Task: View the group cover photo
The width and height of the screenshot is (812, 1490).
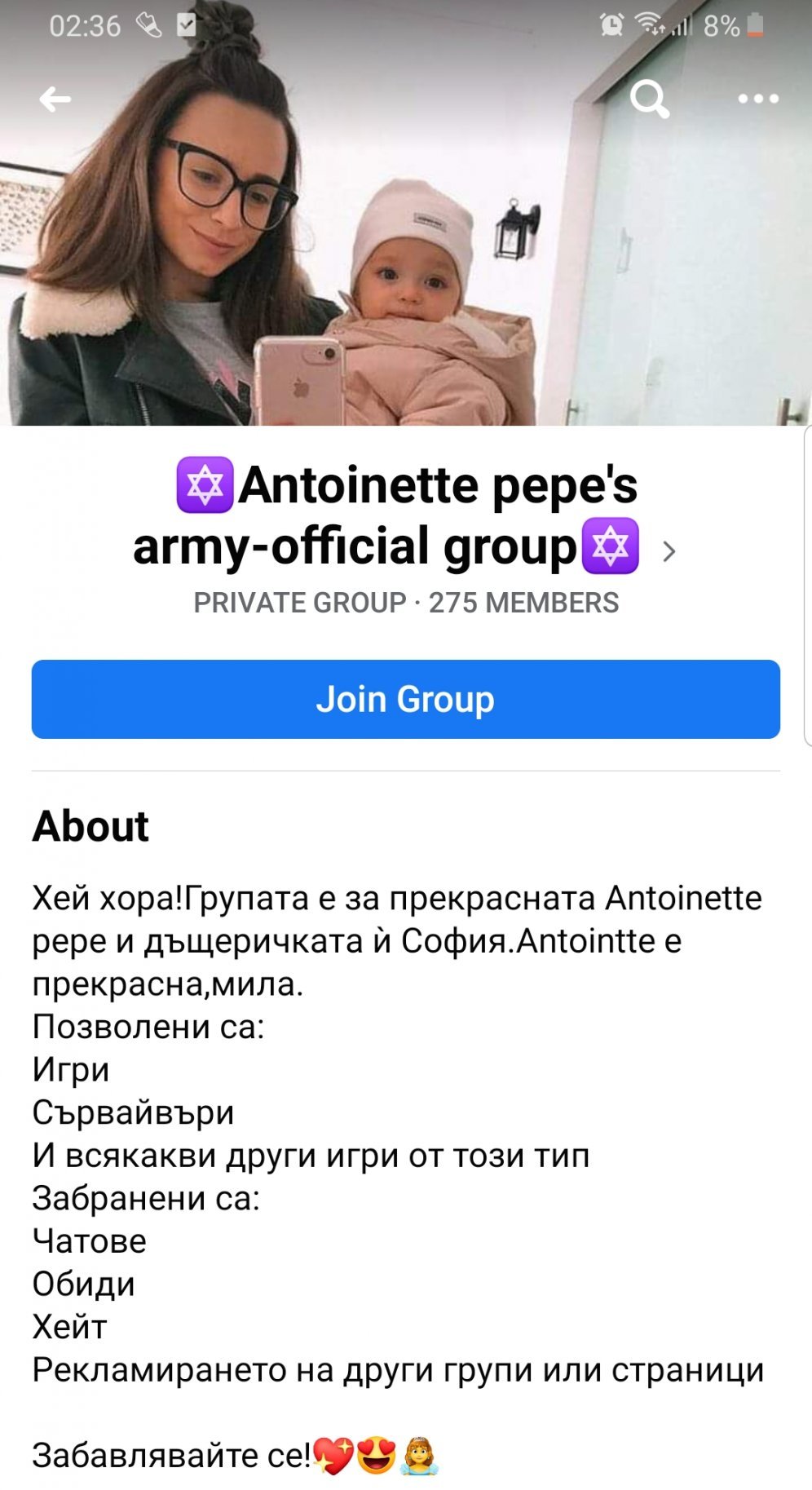Action: pyautogui.click(x=408, y=269)
